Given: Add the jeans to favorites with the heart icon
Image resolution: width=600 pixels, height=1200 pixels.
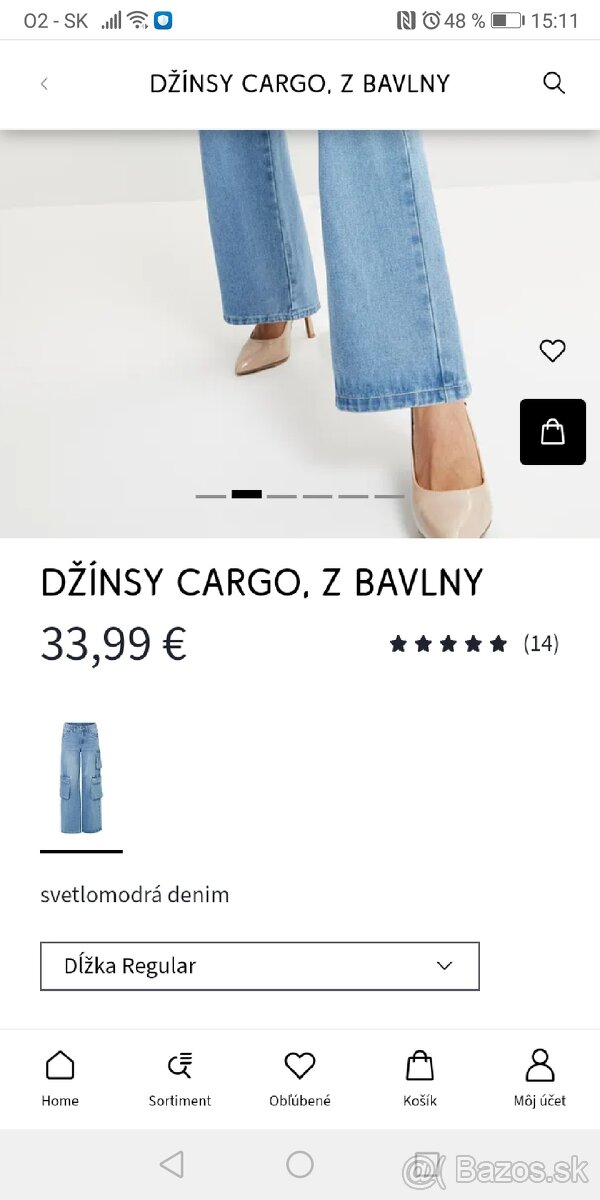Looking at the screenshot, I should (x=552, y=351).
